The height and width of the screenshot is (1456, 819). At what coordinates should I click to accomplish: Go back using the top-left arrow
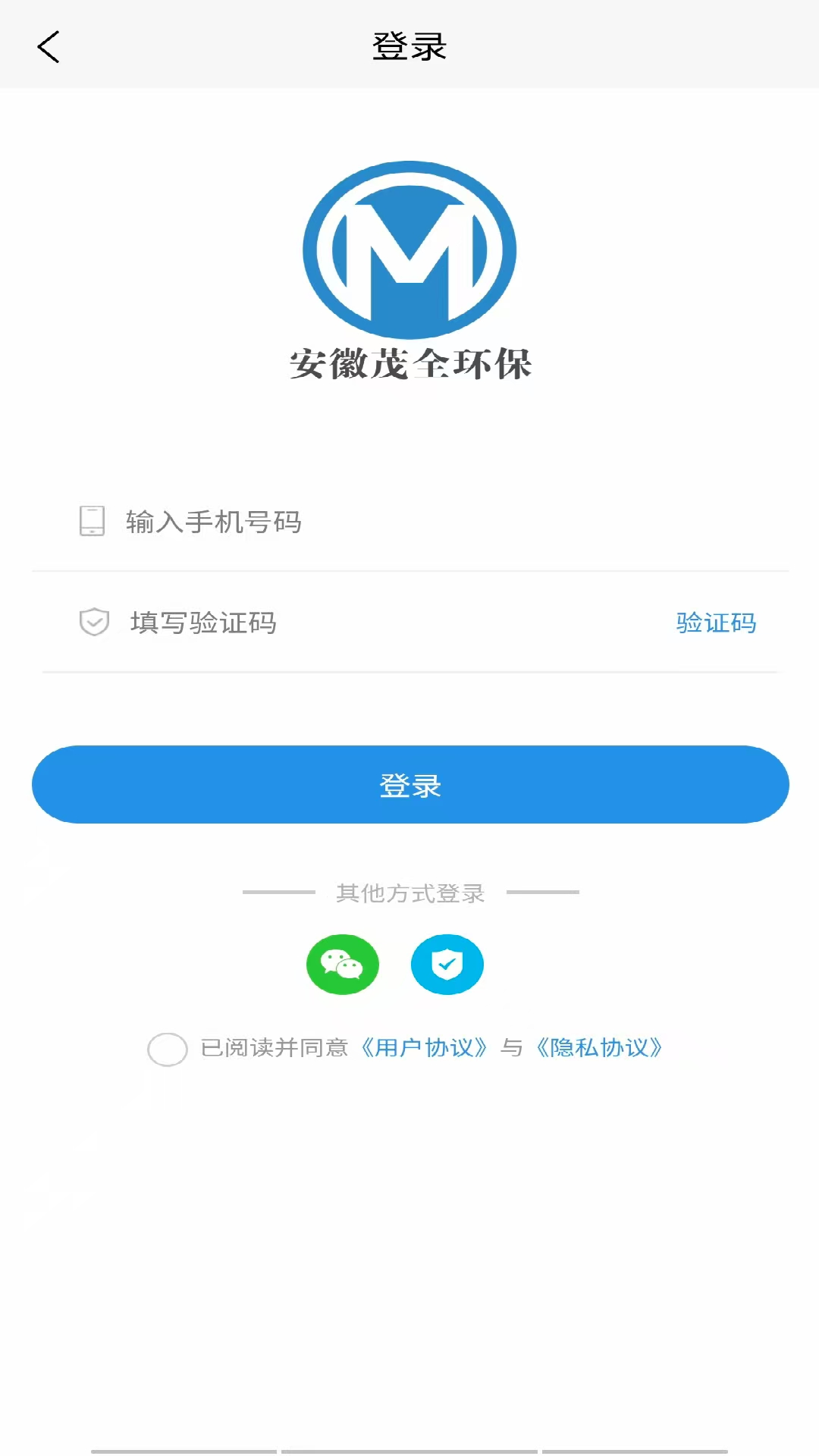click(x=49, y=47)
